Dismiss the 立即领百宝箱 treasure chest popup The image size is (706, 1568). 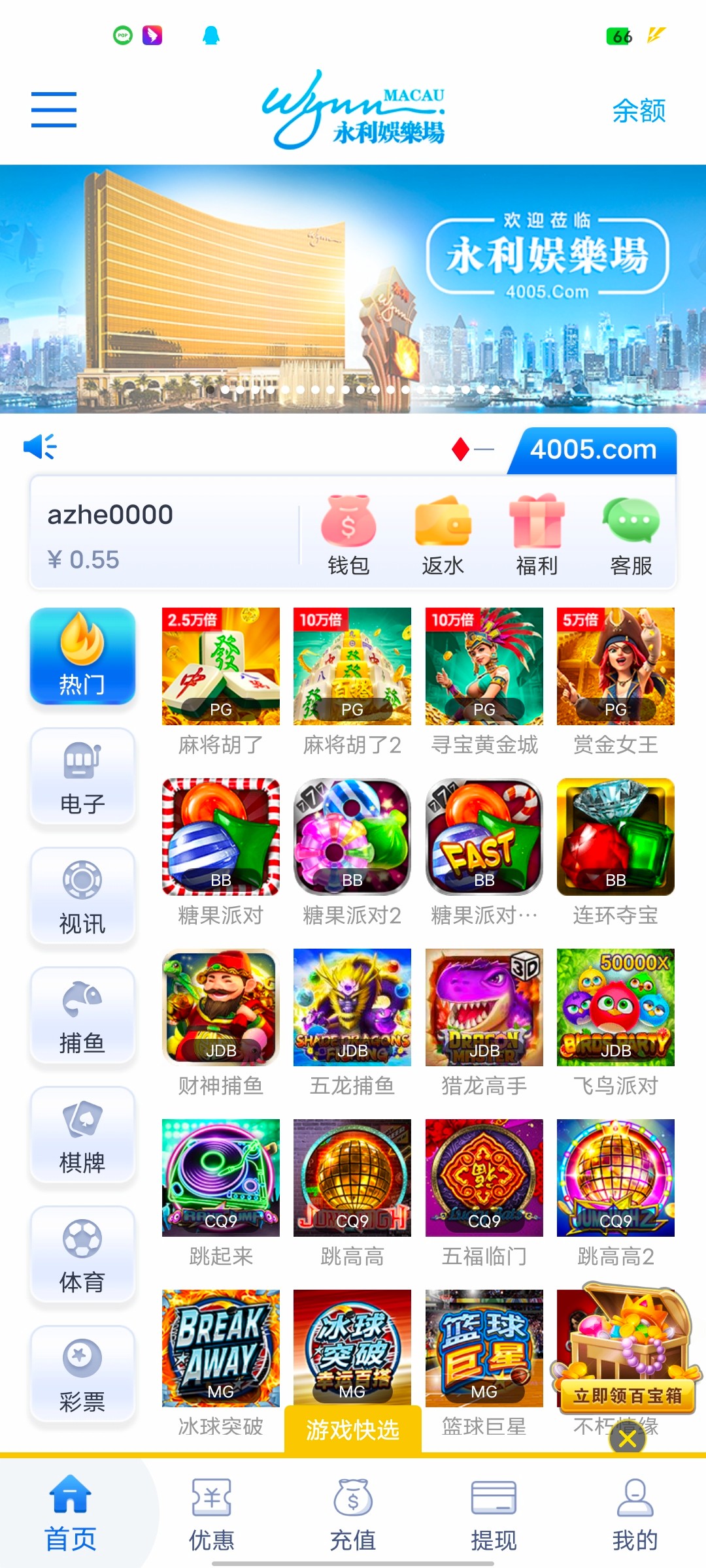click(628, 1439)
